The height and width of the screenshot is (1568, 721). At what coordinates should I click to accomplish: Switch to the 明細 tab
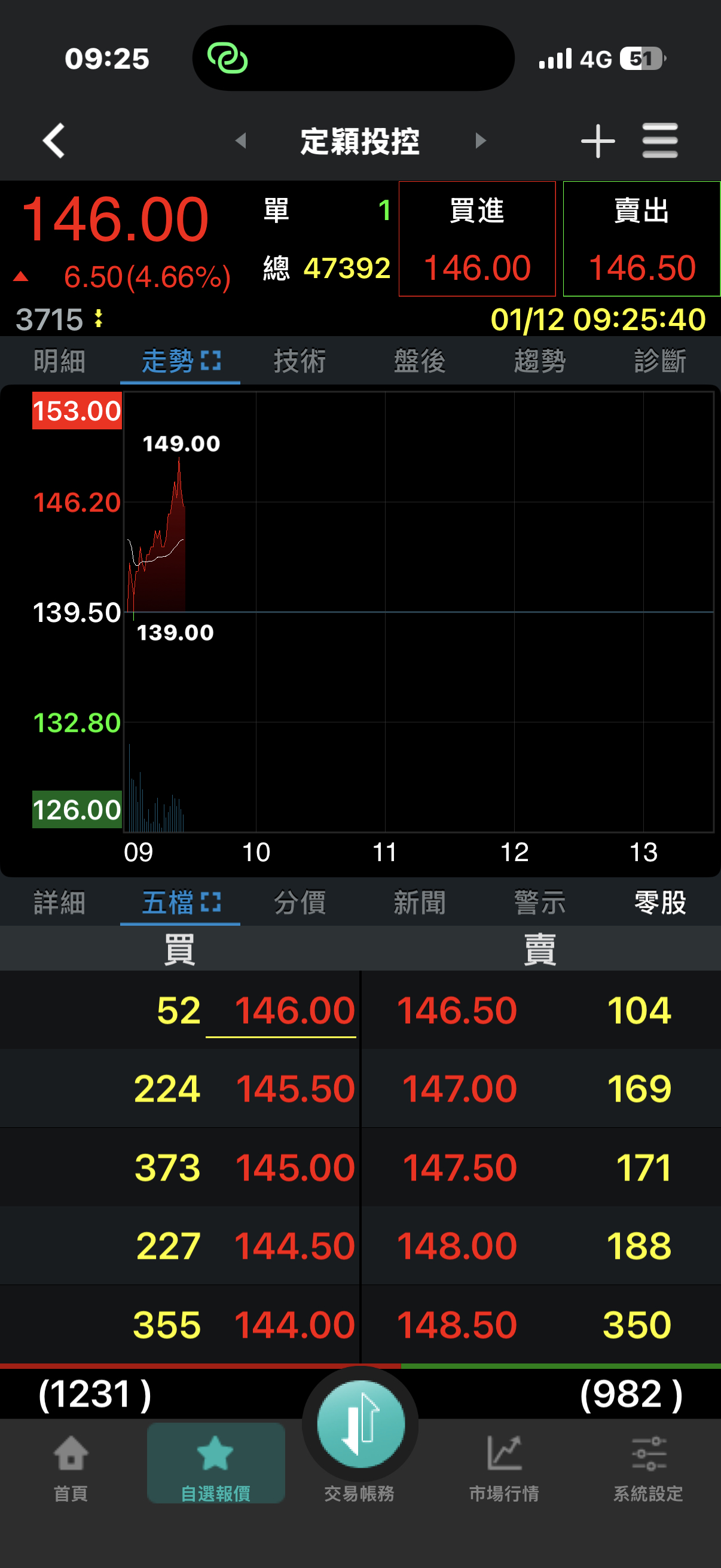pyautogui.click(x=60, y=361)
